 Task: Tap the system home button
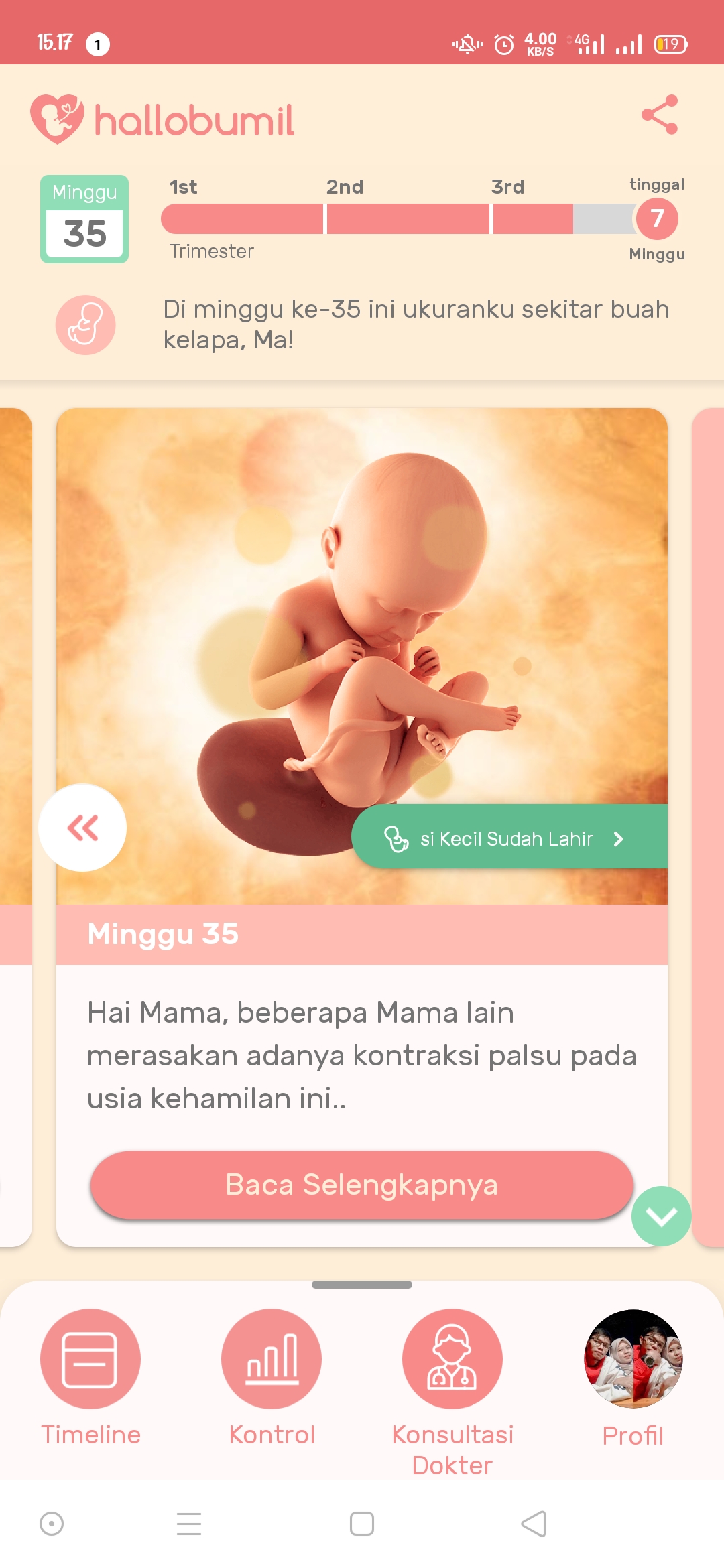(x=362, y=1524)
